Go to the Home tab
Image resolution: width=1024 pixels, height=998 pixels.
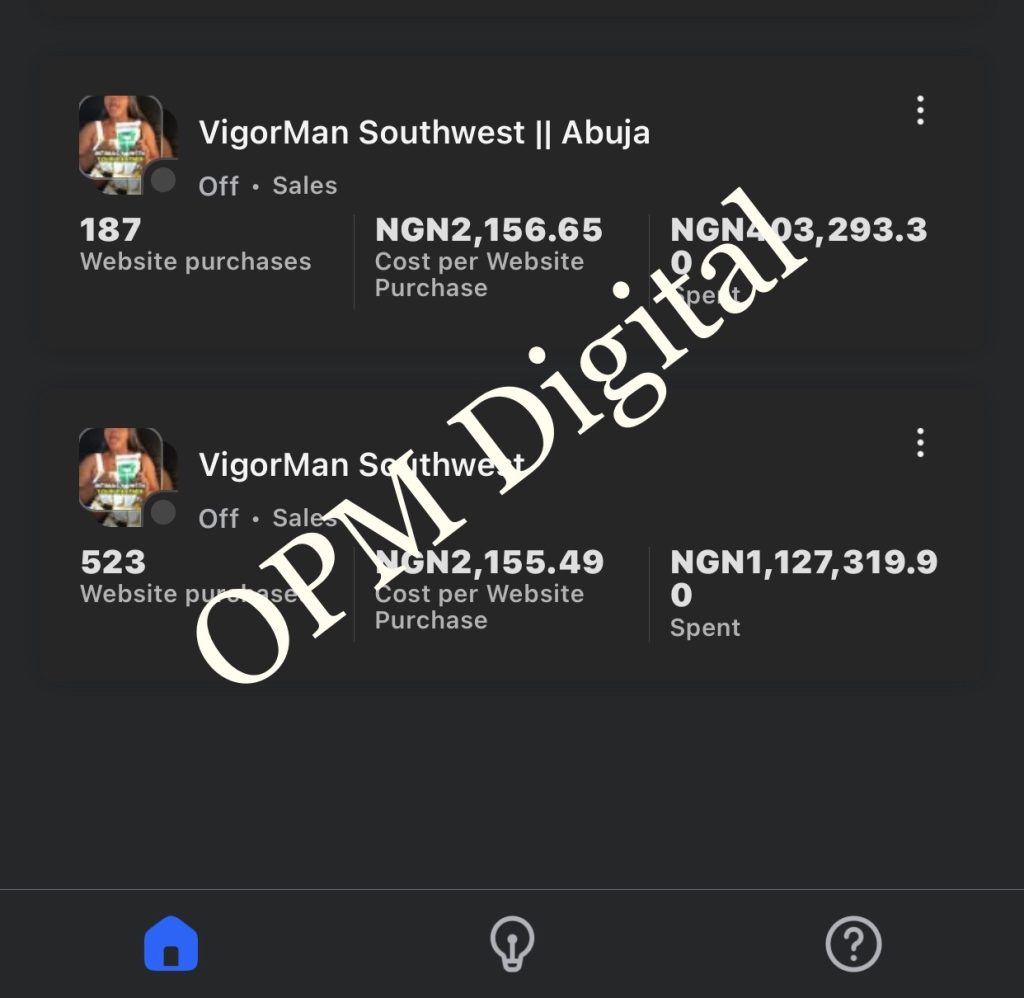[171, 944]
